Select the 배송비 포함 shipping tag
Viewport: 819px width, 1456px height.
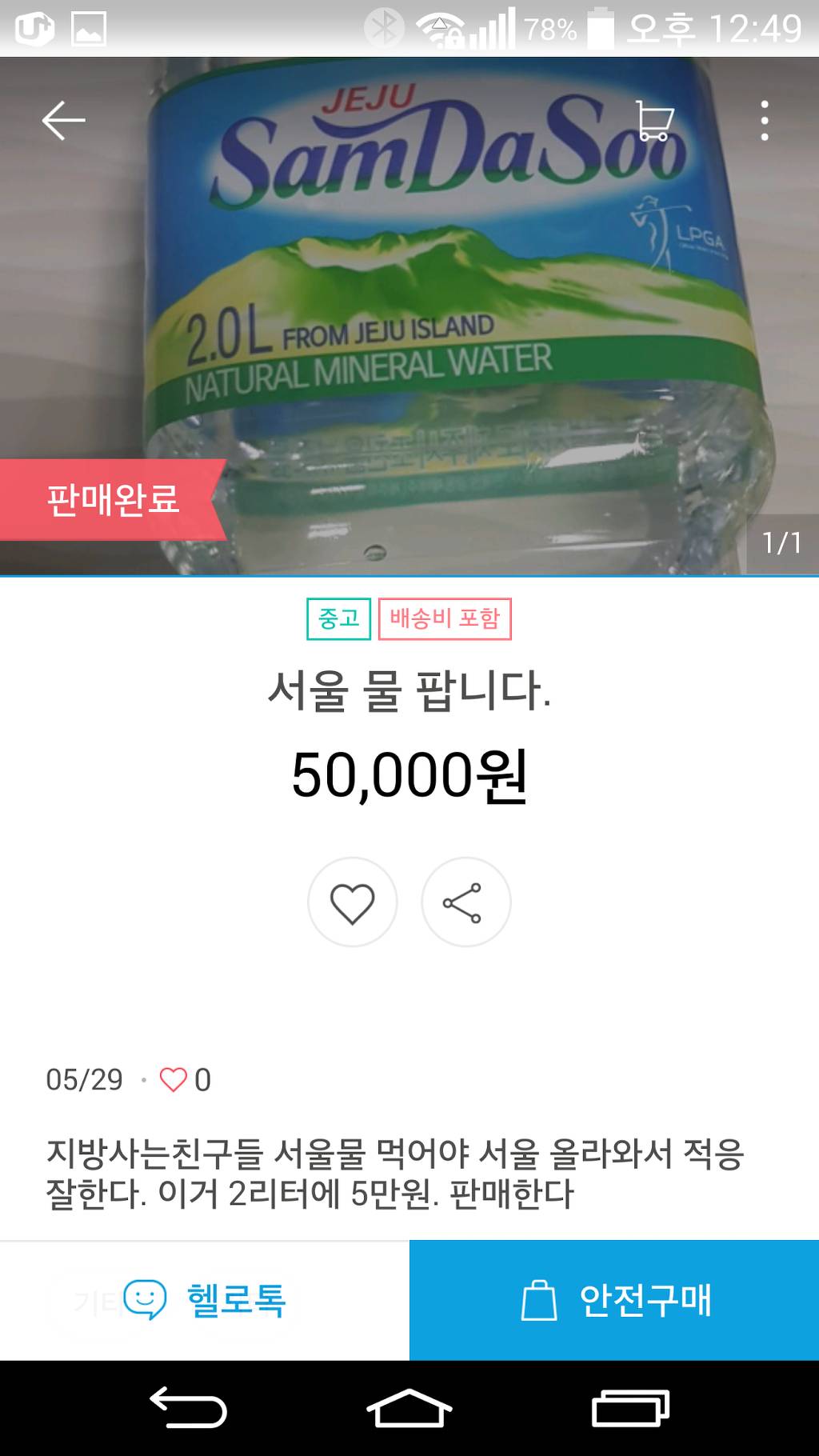tap(445, 618)
